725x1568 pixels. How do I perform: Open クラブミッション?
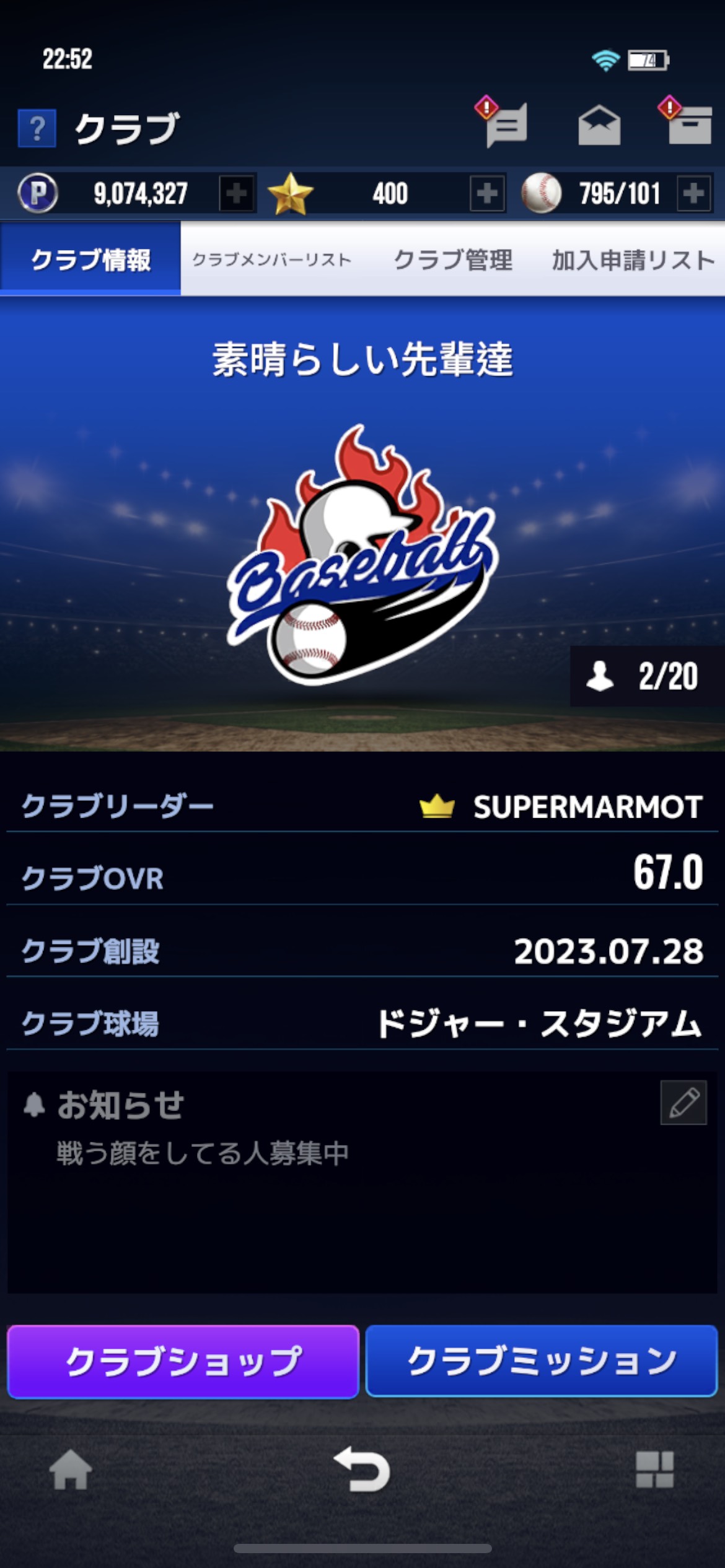click(542, 1362)
